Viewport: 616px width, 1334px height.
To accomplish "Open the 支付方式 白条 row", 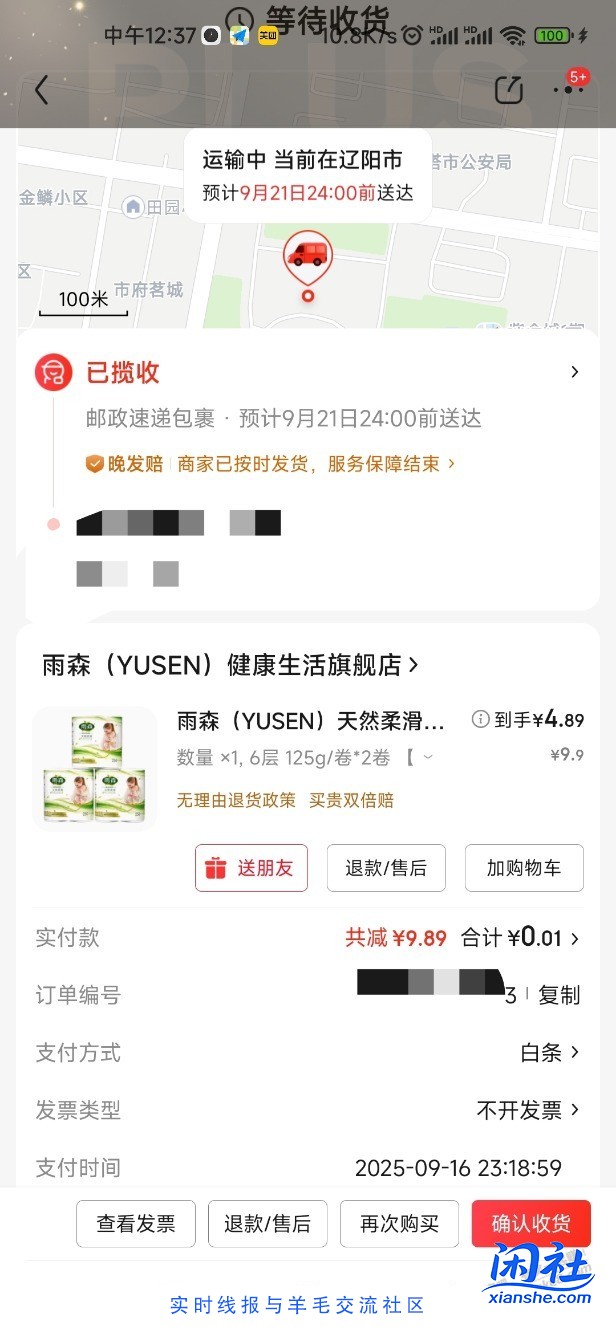I will pos(550,1052).
